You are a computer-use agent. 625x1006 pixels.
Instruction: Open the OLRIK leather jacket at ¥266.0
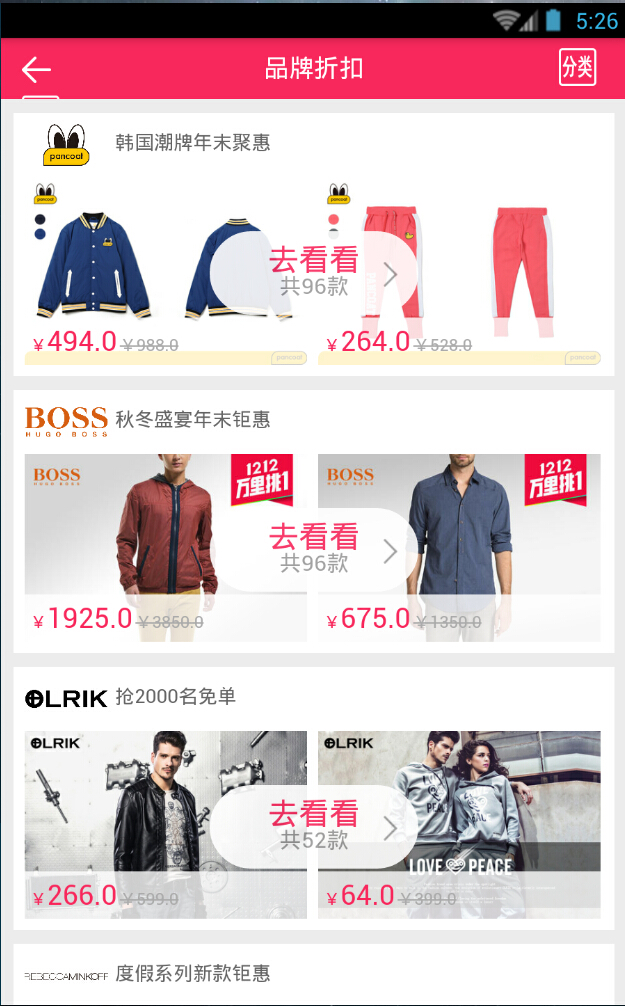point(110,822)
